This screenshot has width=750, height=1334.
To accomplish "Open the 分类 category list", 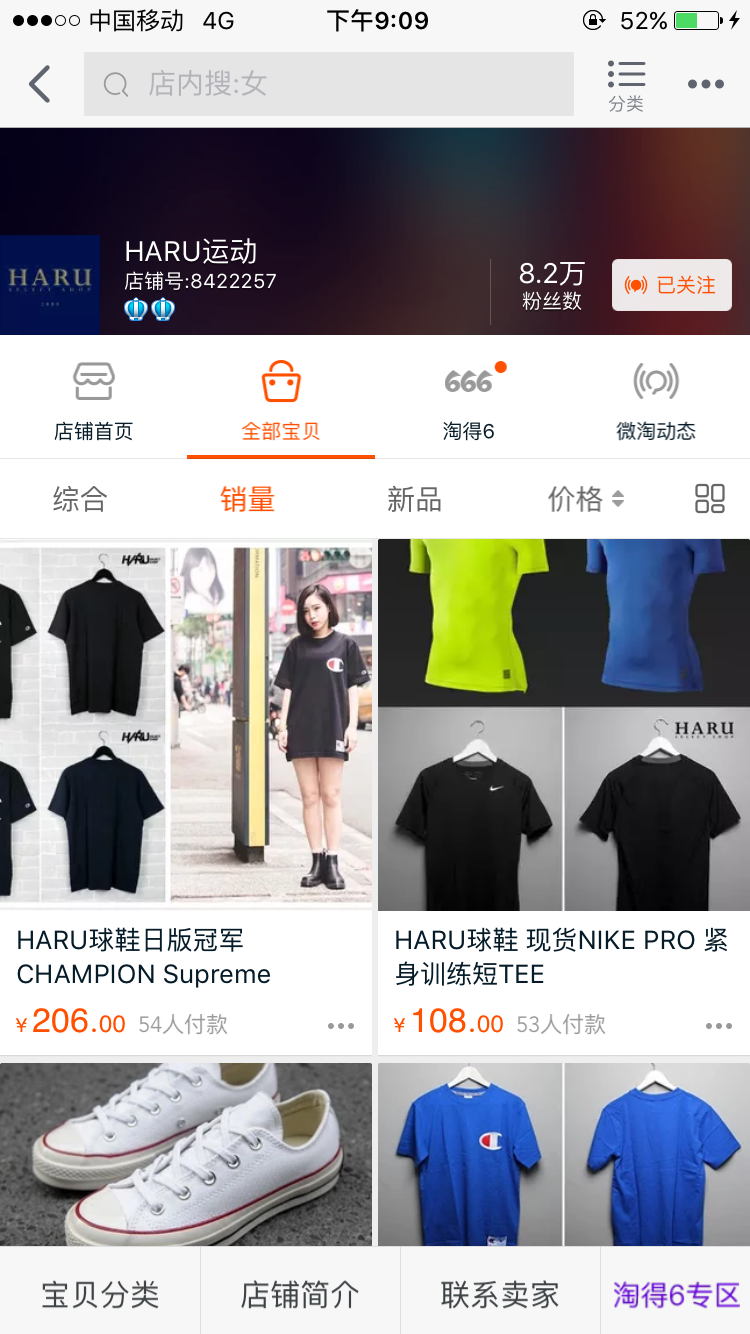I will pos(626,85).
